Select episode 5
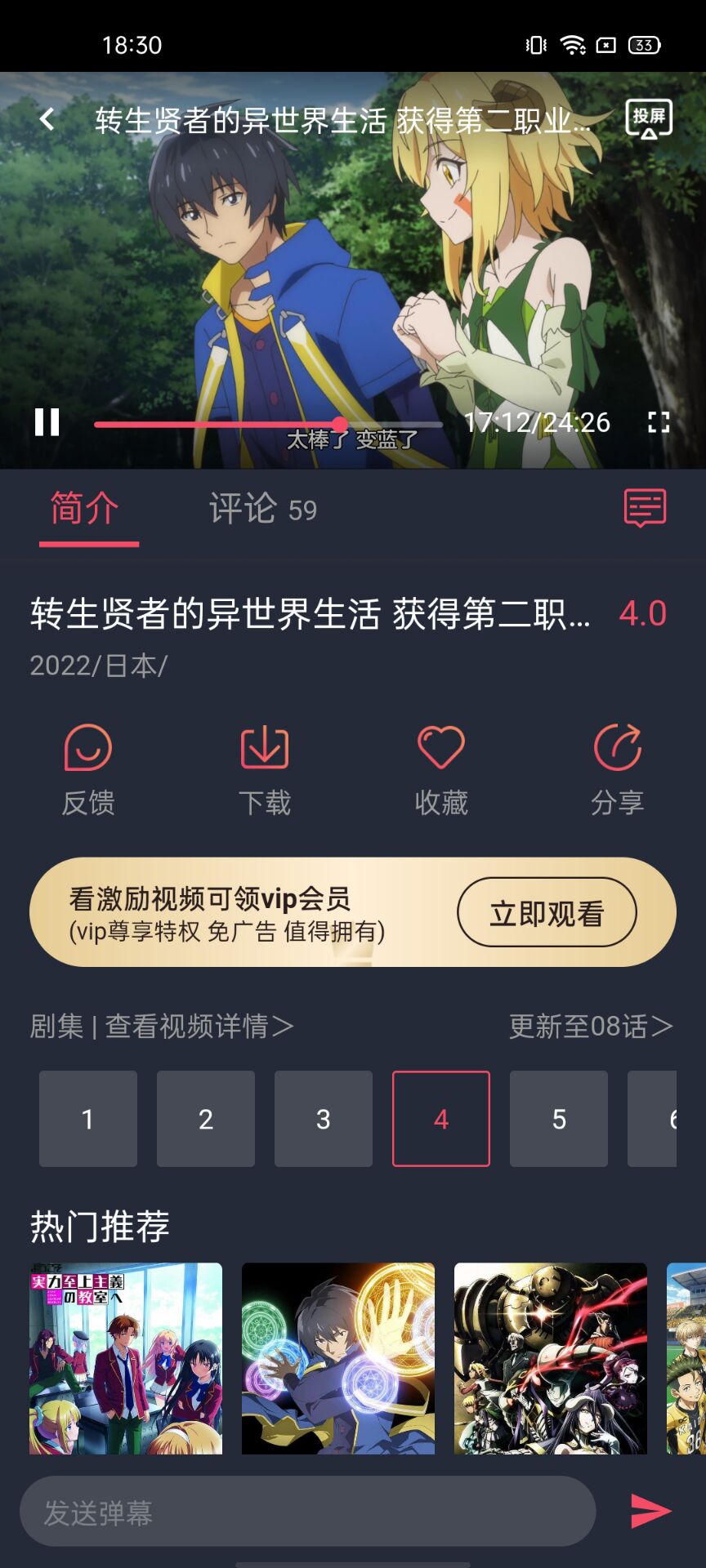 [x=559, y=1119]
